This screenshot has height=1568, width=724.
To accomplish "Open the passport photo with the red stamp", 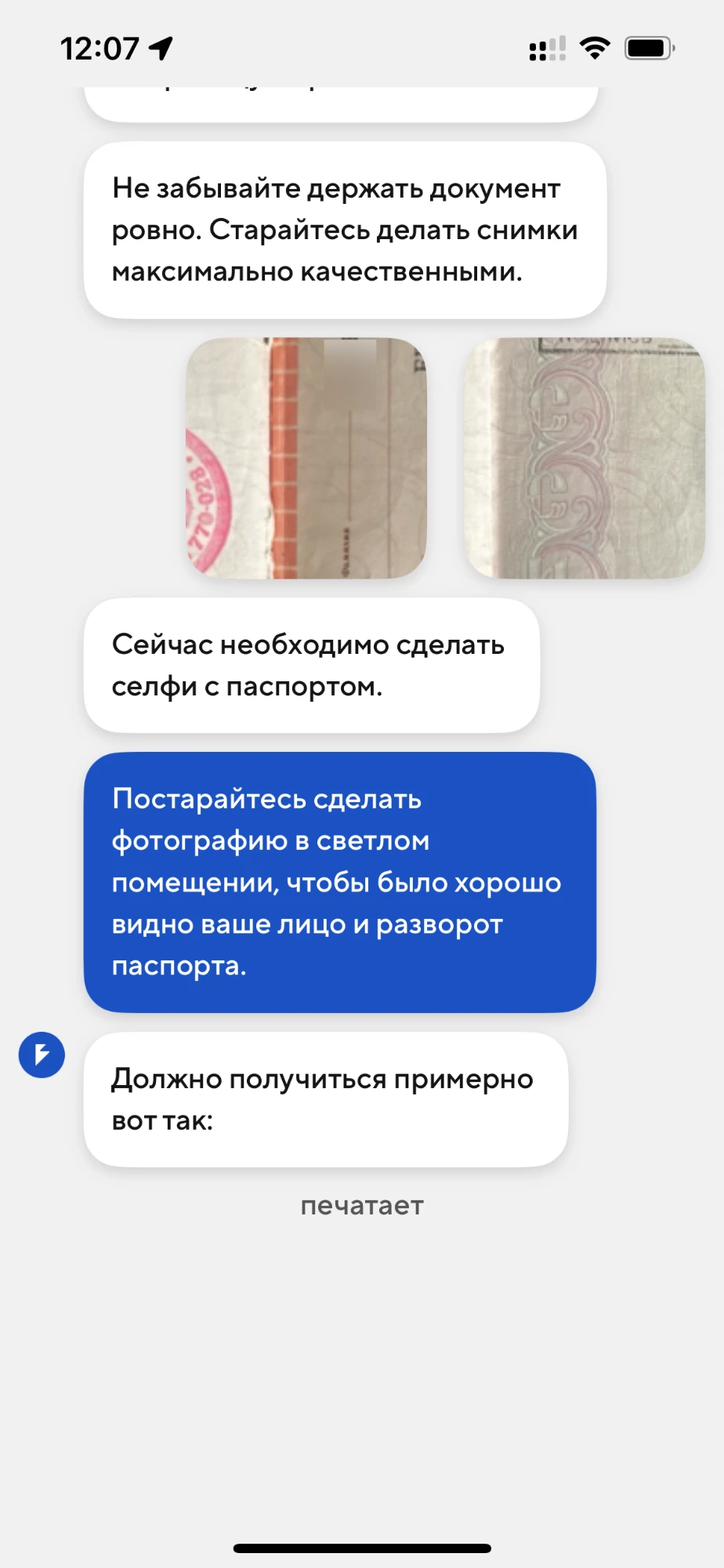I will click(x=306, y=459).
